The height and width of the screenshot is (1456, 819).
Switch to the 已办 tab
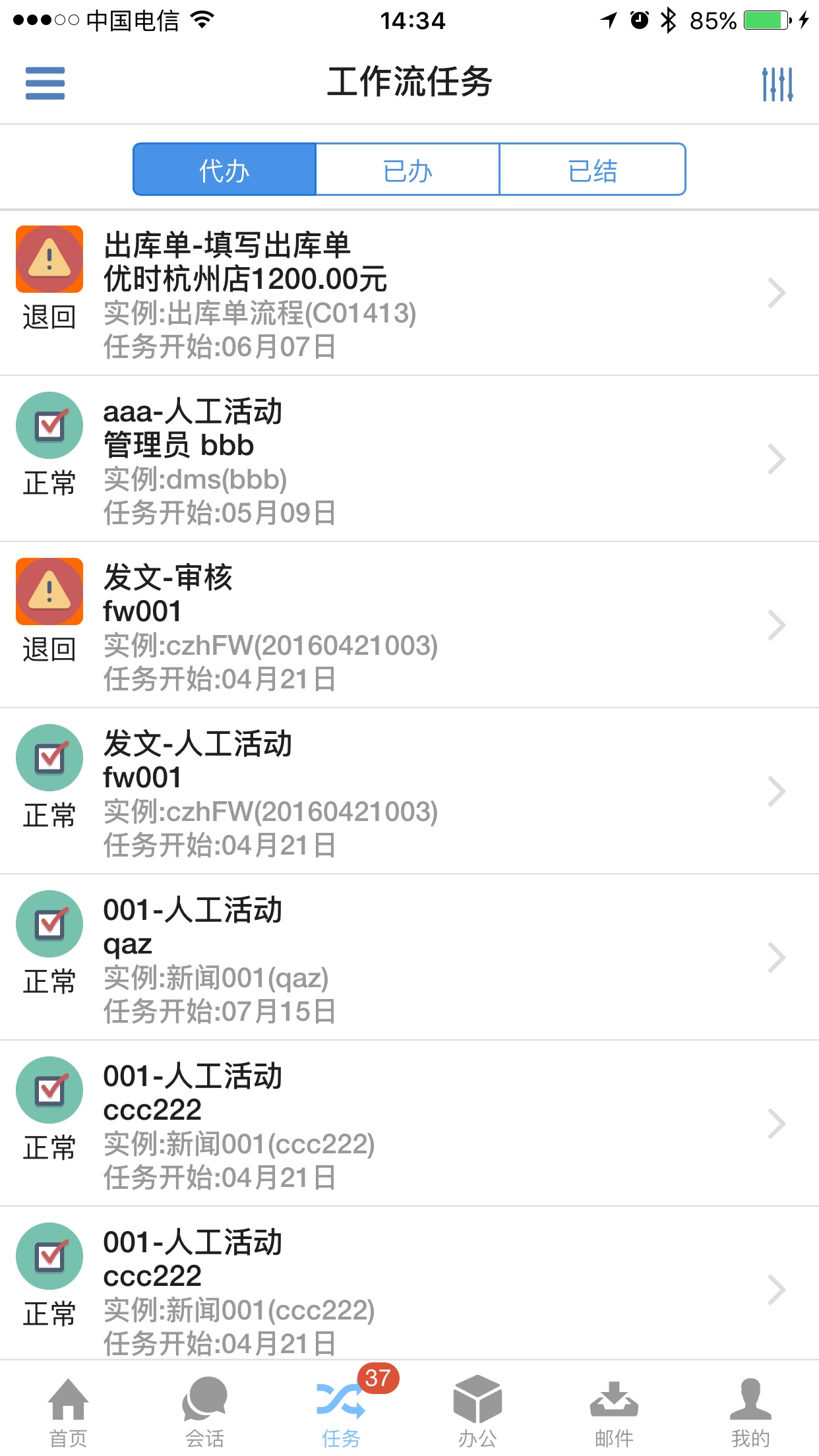[x=407, y=169]
